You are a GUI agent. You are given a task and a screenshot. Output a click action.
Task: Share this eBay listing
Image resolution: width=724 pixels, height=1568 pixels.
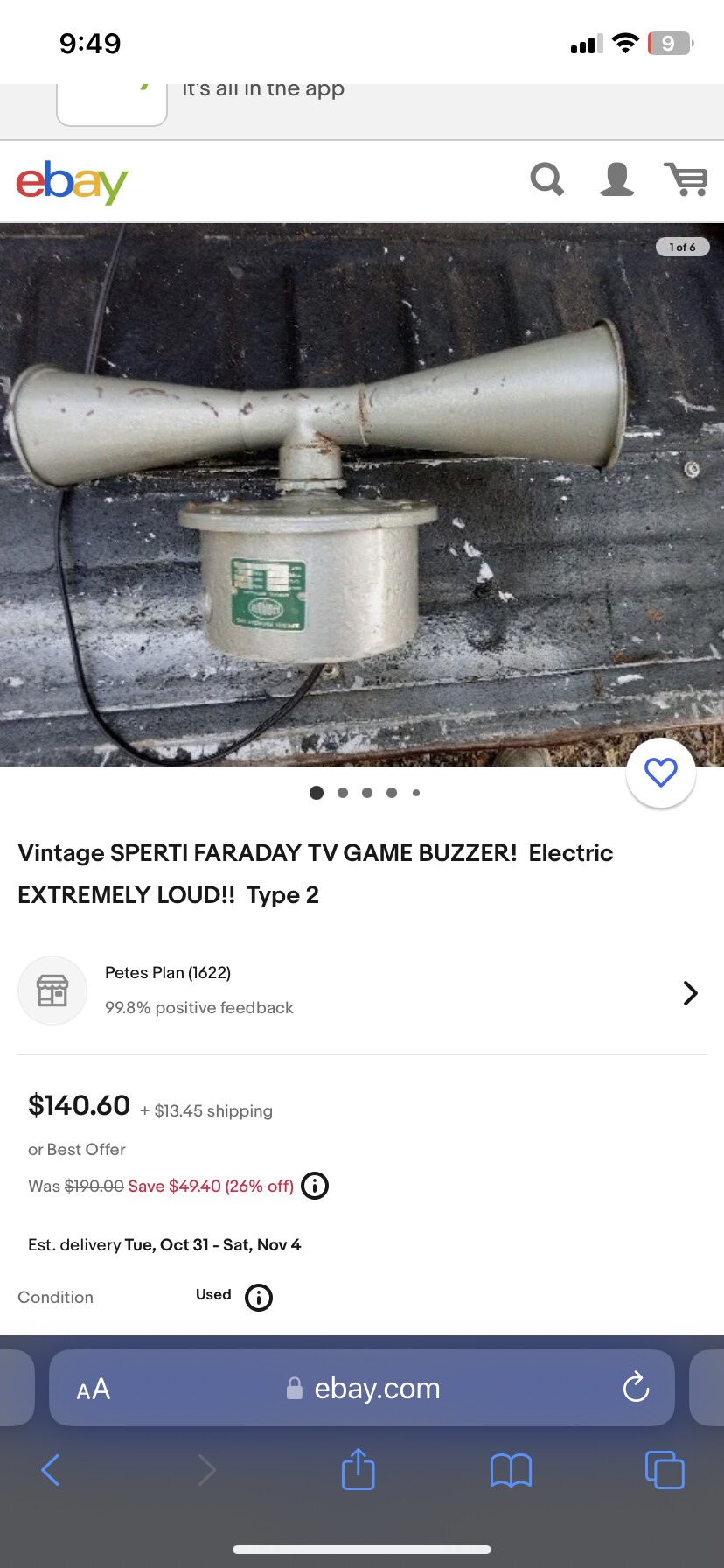coord(358,1470)
